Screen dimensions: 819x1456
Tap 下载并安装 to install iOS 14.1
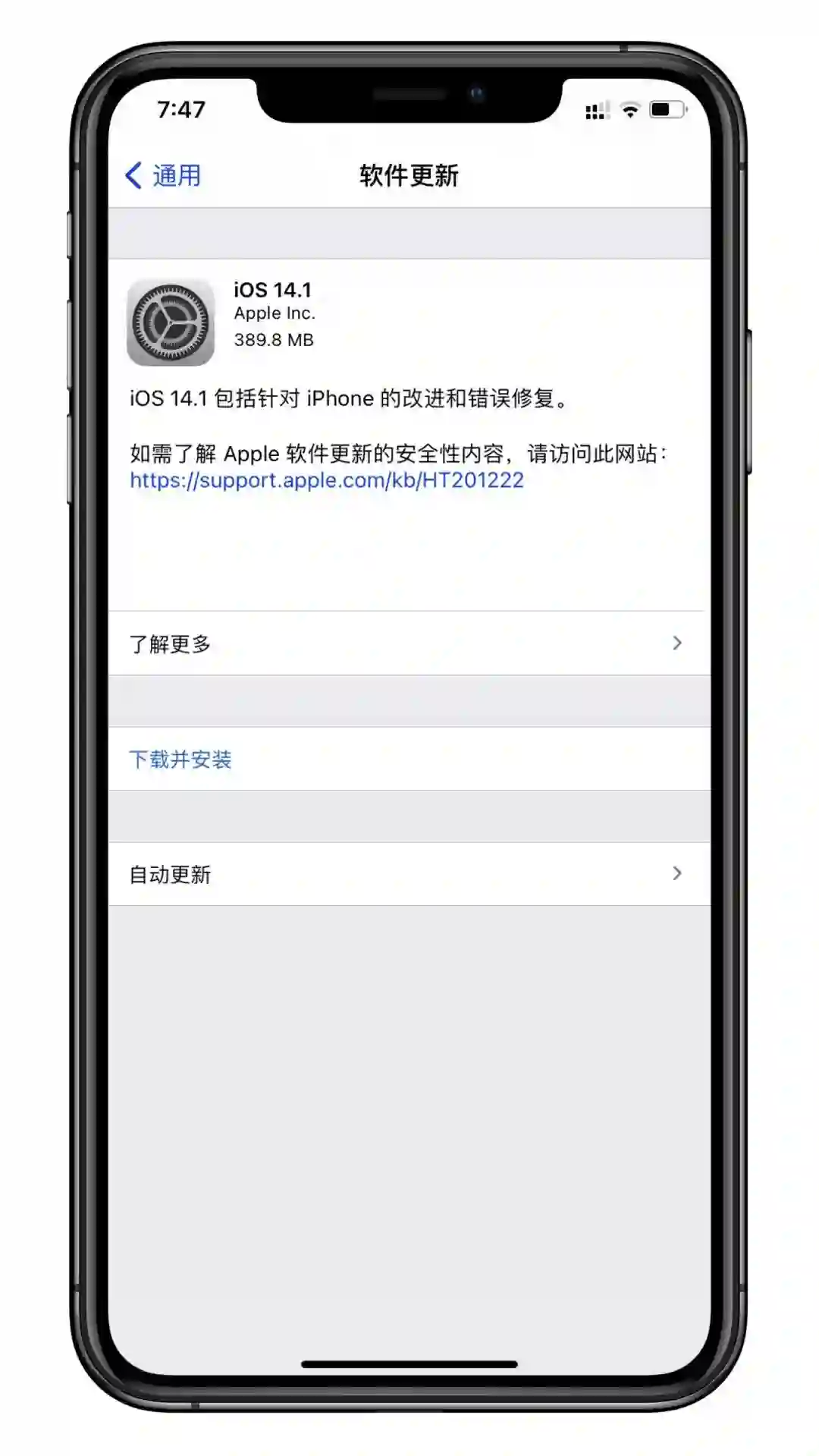click(180, 759)
